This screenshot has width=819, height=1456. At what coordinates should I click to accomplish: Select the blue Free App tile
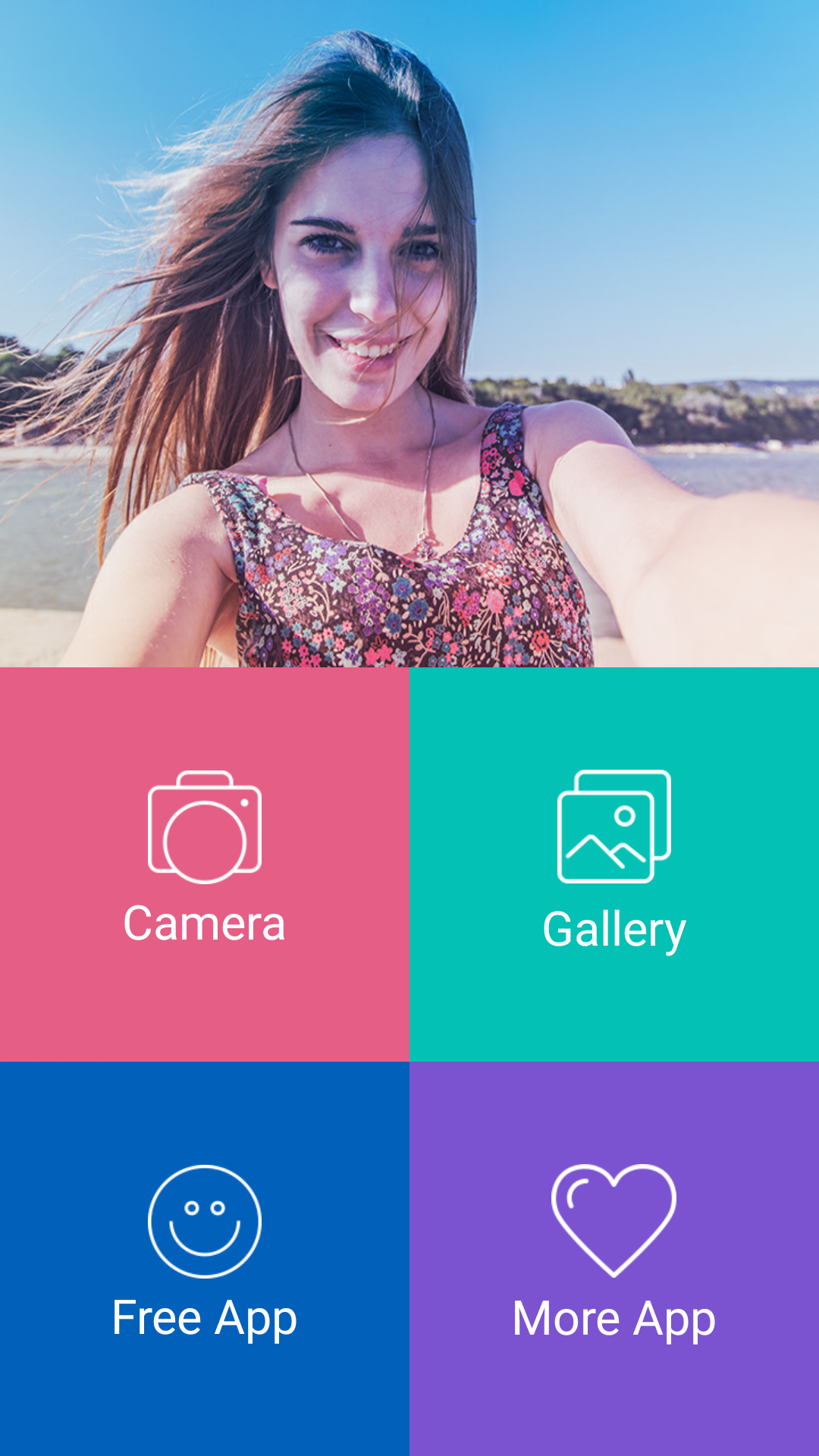pos(205,1259)
